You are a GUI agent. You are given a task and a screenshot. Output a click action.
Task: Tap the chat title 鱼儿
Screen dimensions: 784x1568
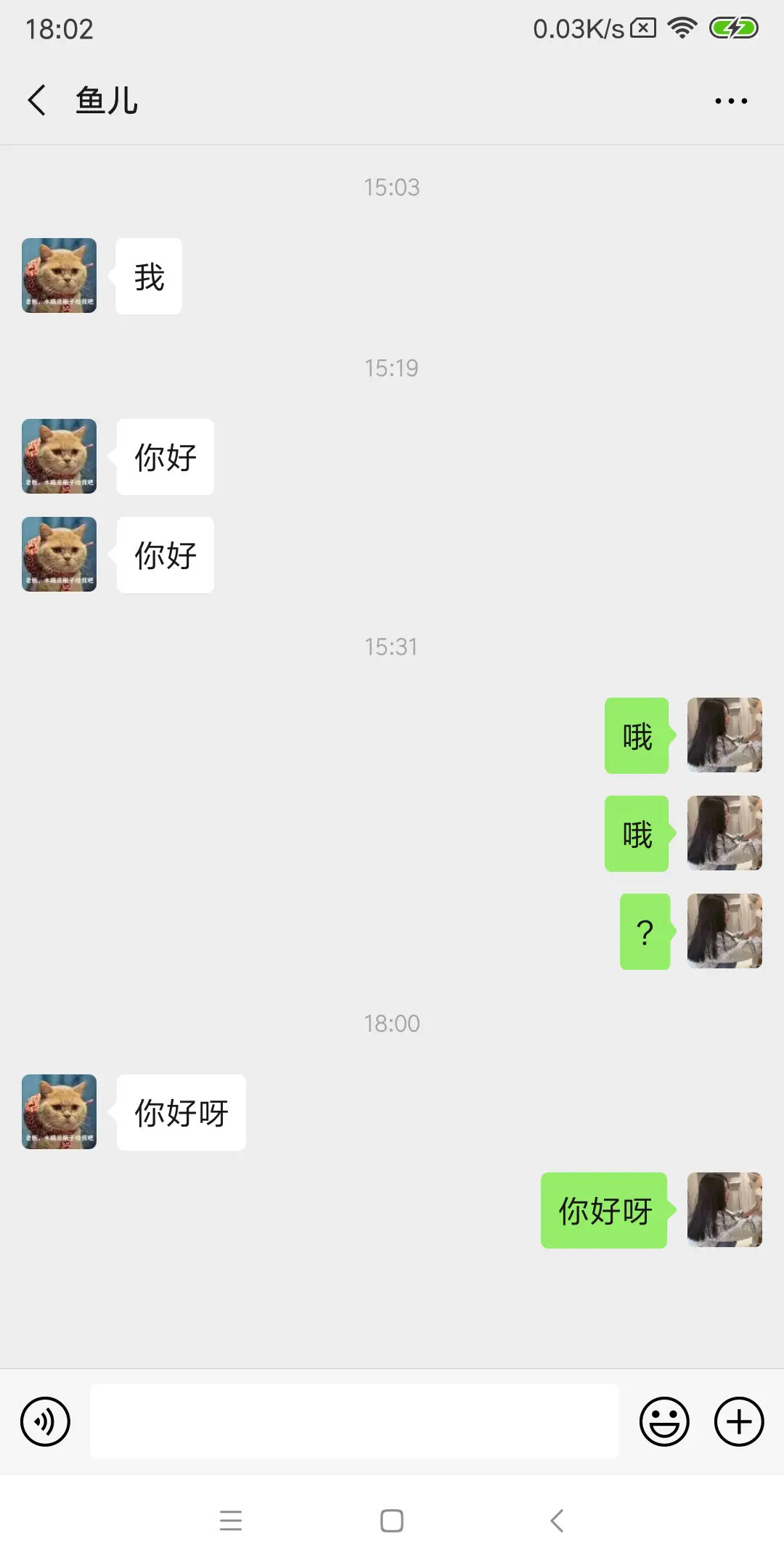[107, 99]
